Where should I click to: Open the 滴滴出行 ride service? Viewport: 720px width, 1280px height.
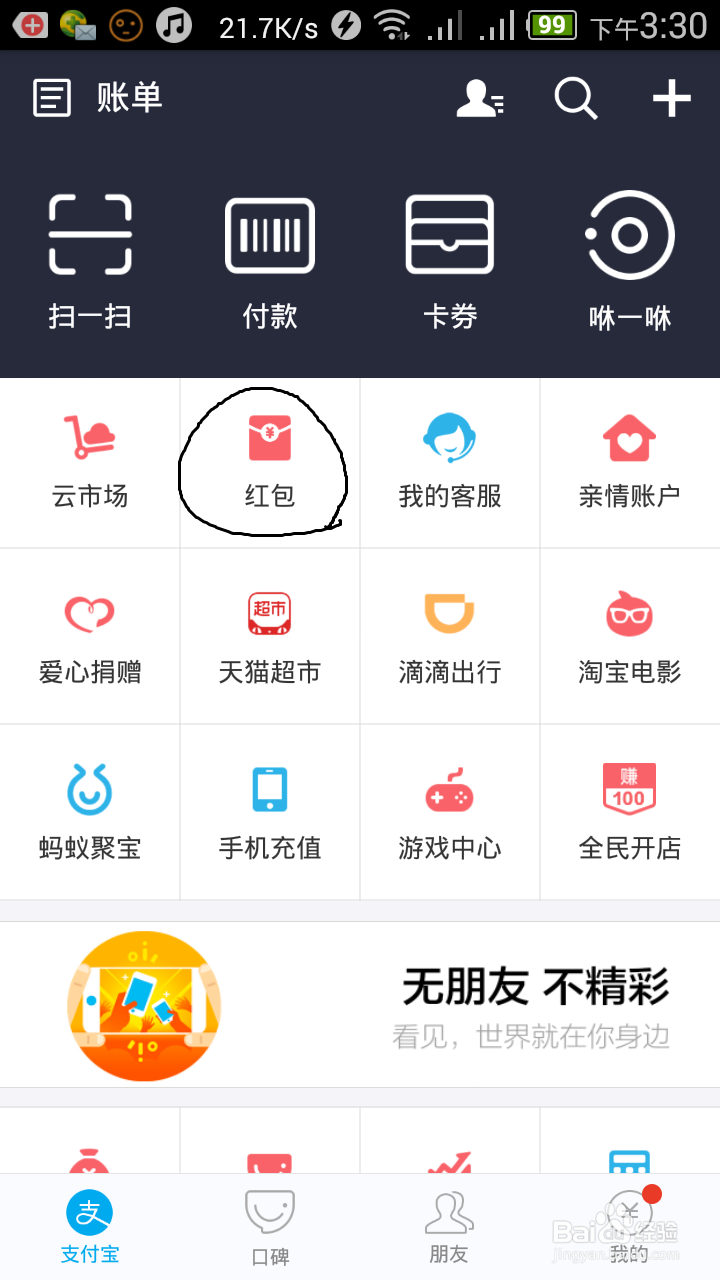450,635
